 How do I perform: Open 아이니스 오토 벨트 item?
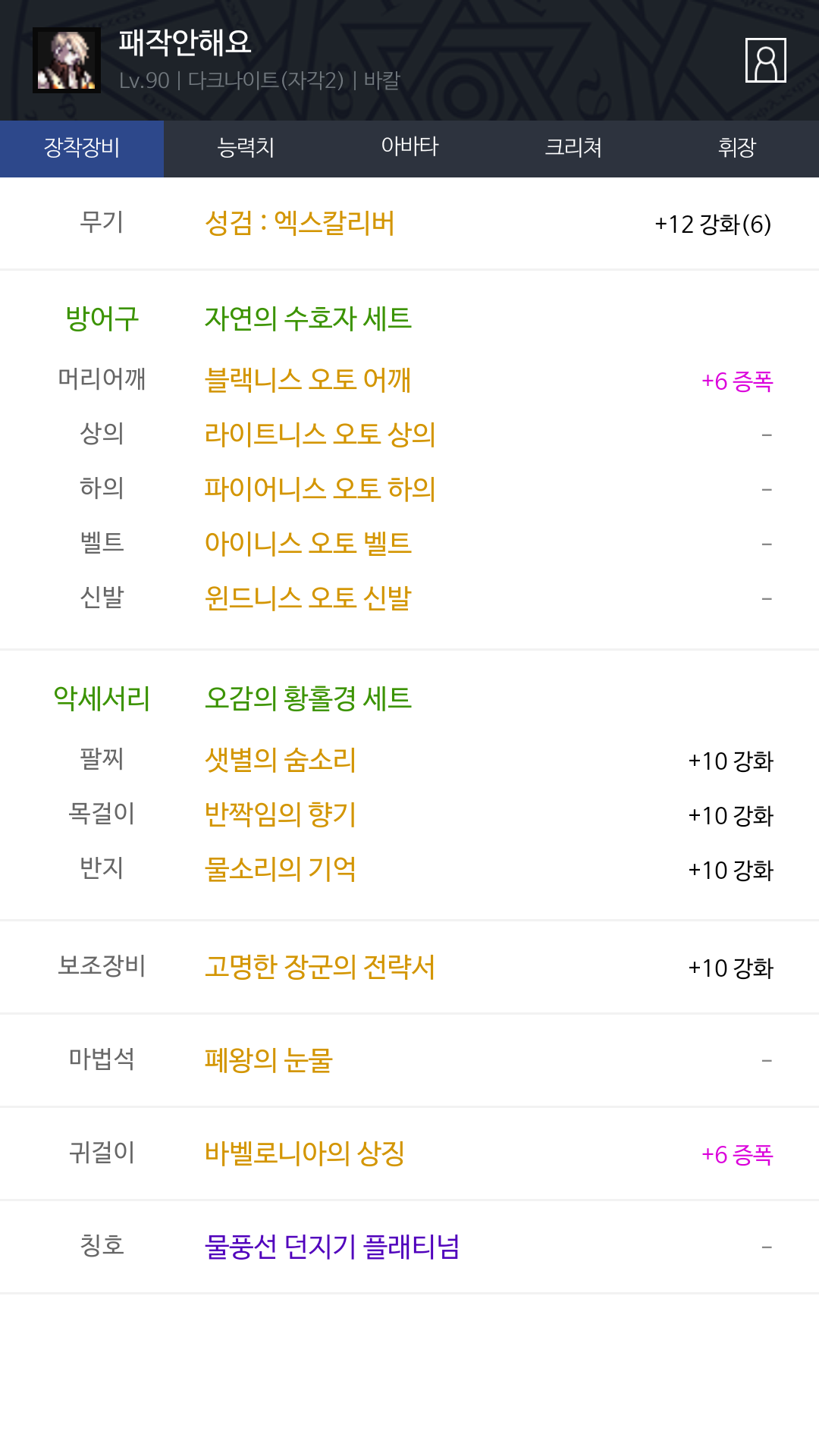tap(308, 544)
